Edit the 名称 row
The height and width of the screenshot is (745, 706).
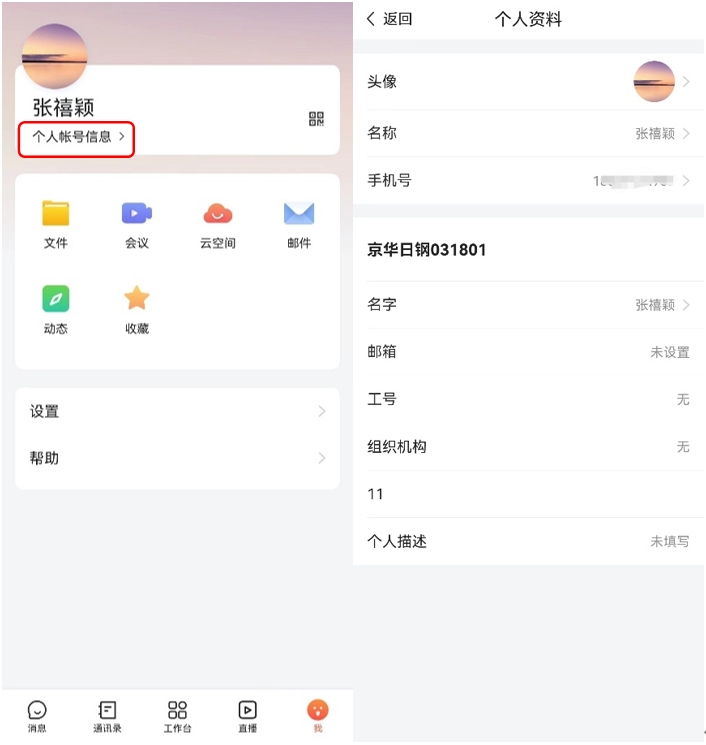528,133
